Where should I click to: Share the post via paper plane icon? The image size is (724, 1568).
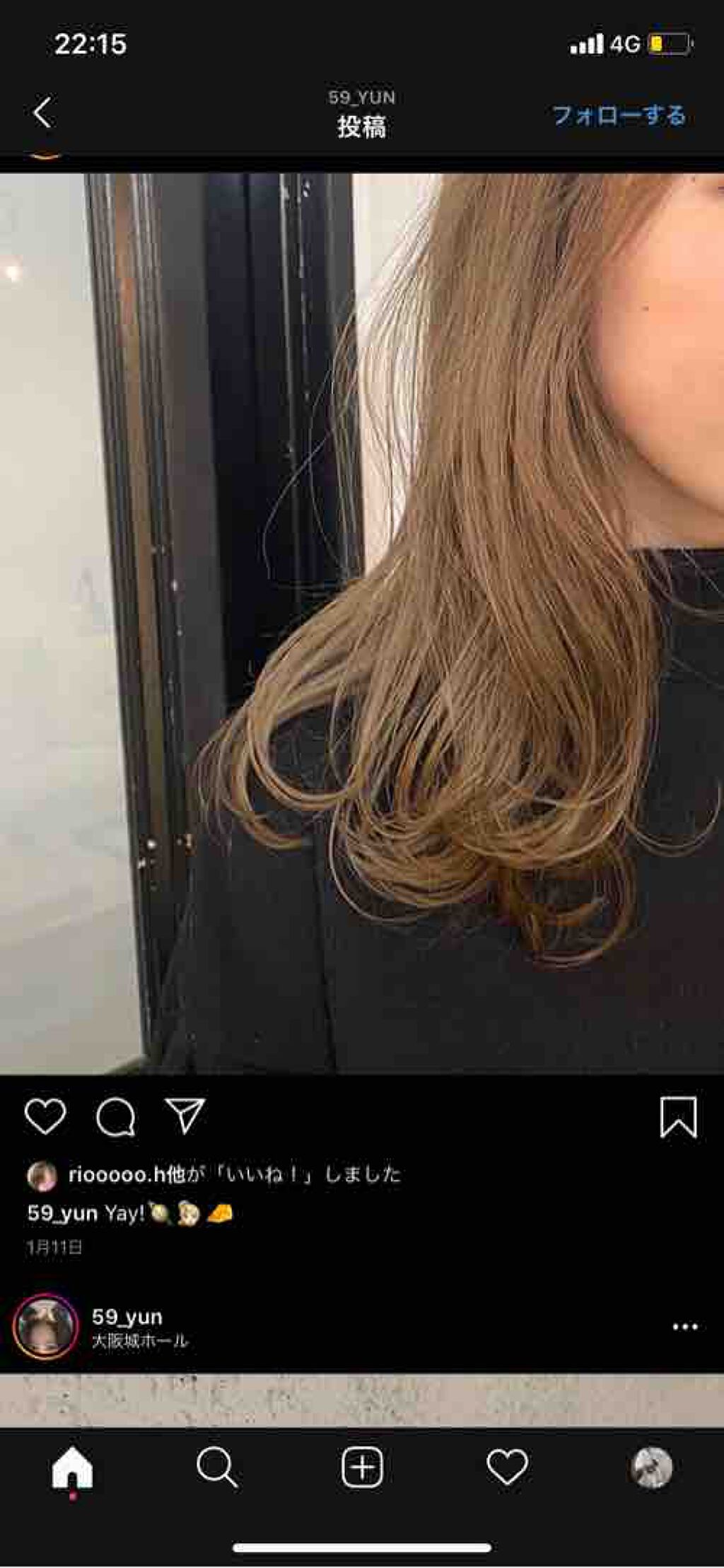185,1116
